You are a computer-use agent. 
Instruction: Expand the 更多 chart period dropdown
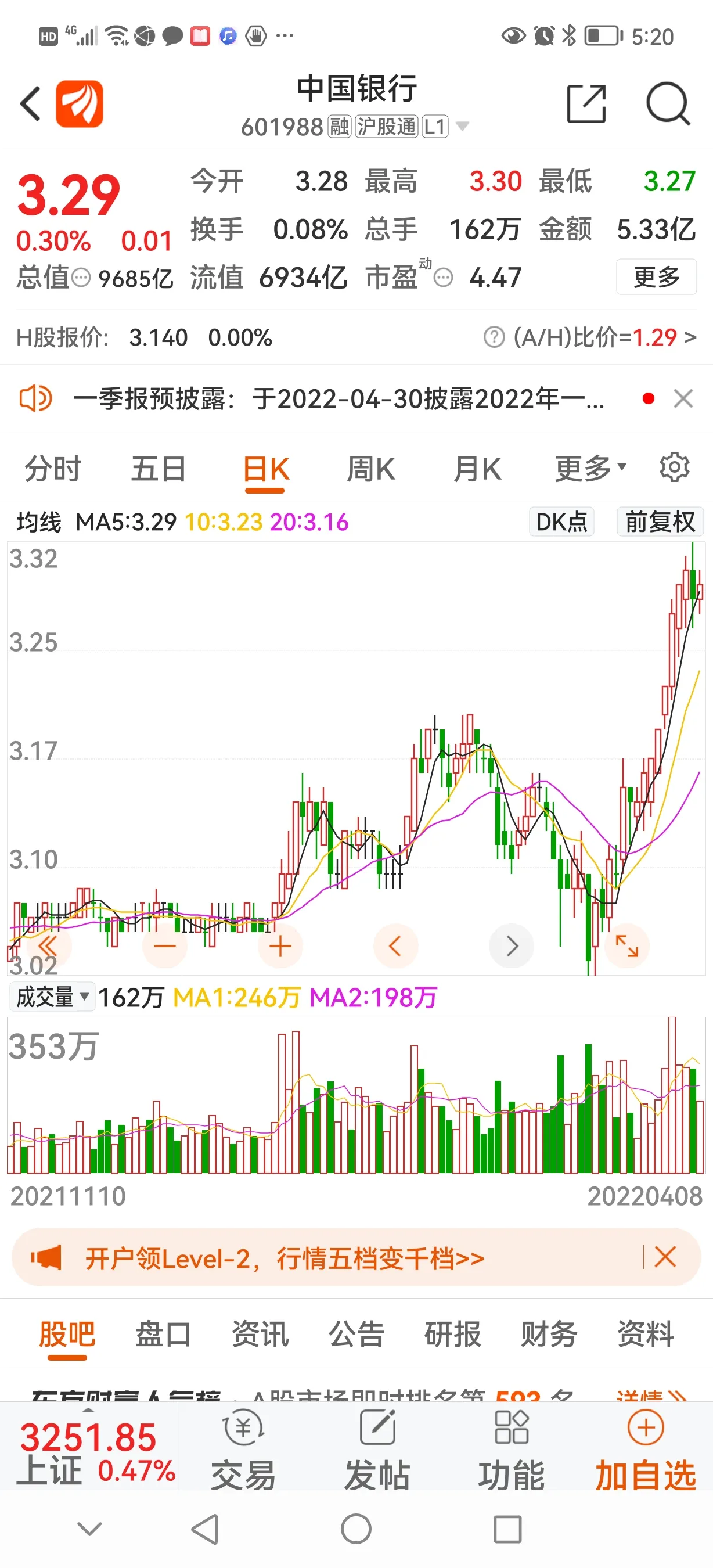tap(589, 469)
